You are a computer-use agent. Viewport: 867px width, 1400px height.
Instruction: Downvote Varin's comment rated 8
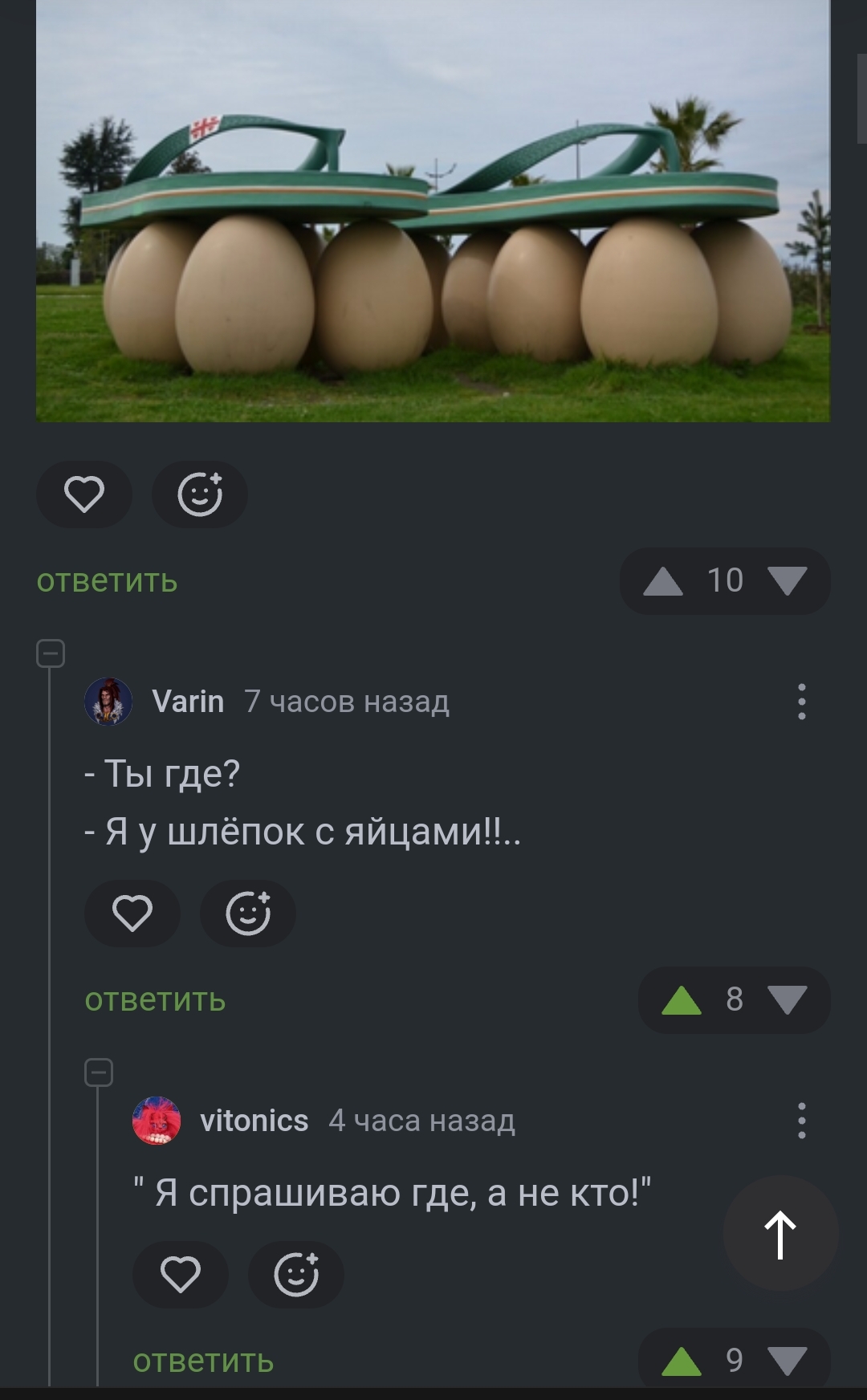point(787,1000)
